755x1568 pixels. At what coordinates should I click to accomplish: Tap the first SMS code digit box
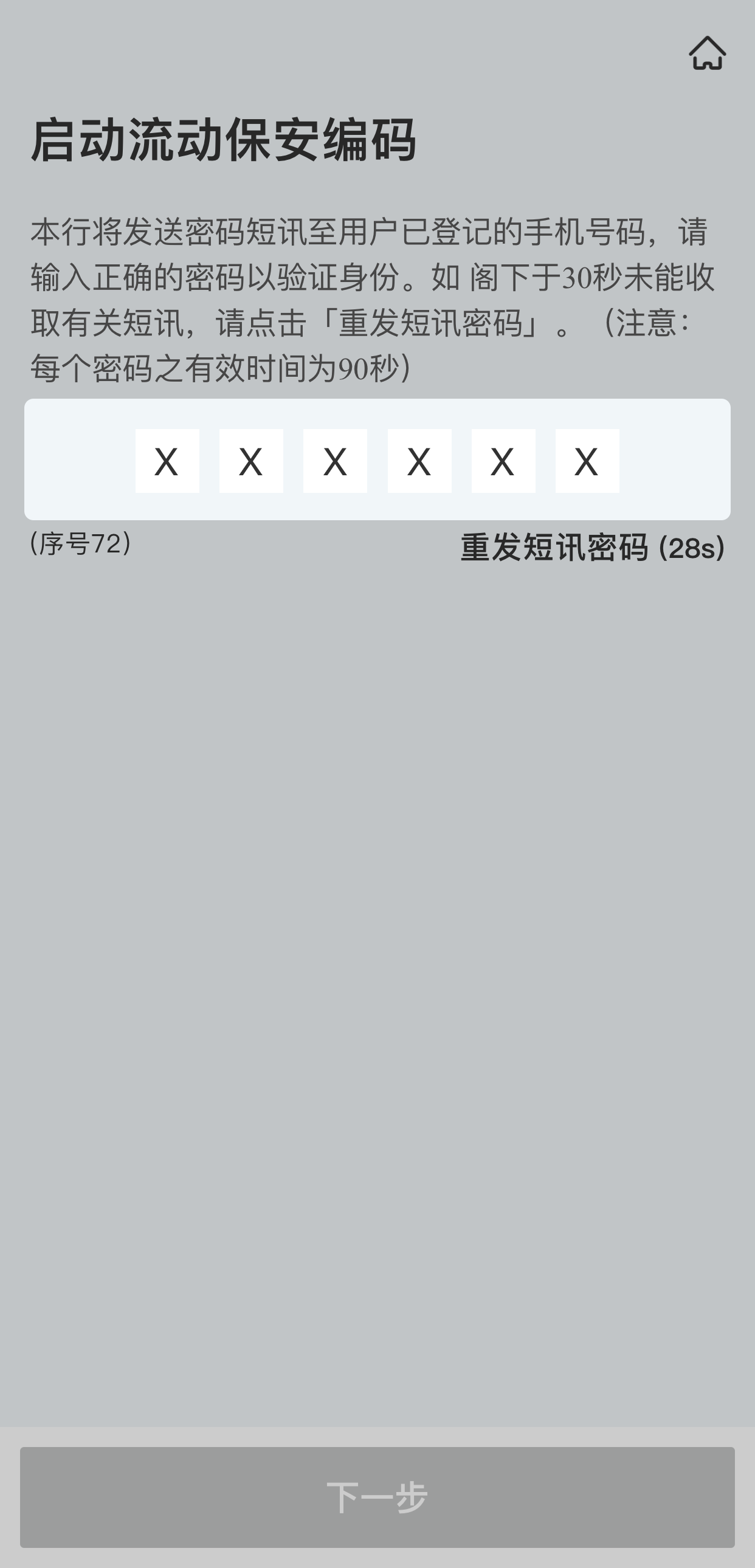[167, 461]
